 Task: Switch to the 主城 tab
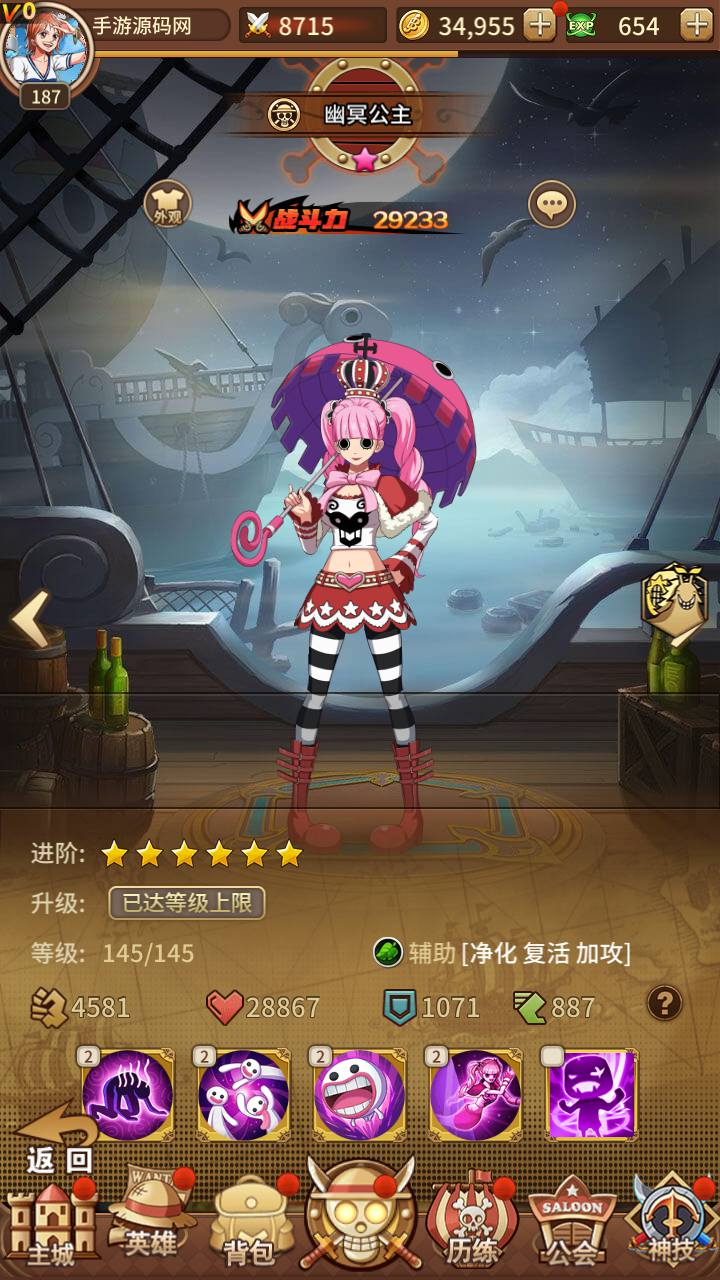coord(51,1223)
